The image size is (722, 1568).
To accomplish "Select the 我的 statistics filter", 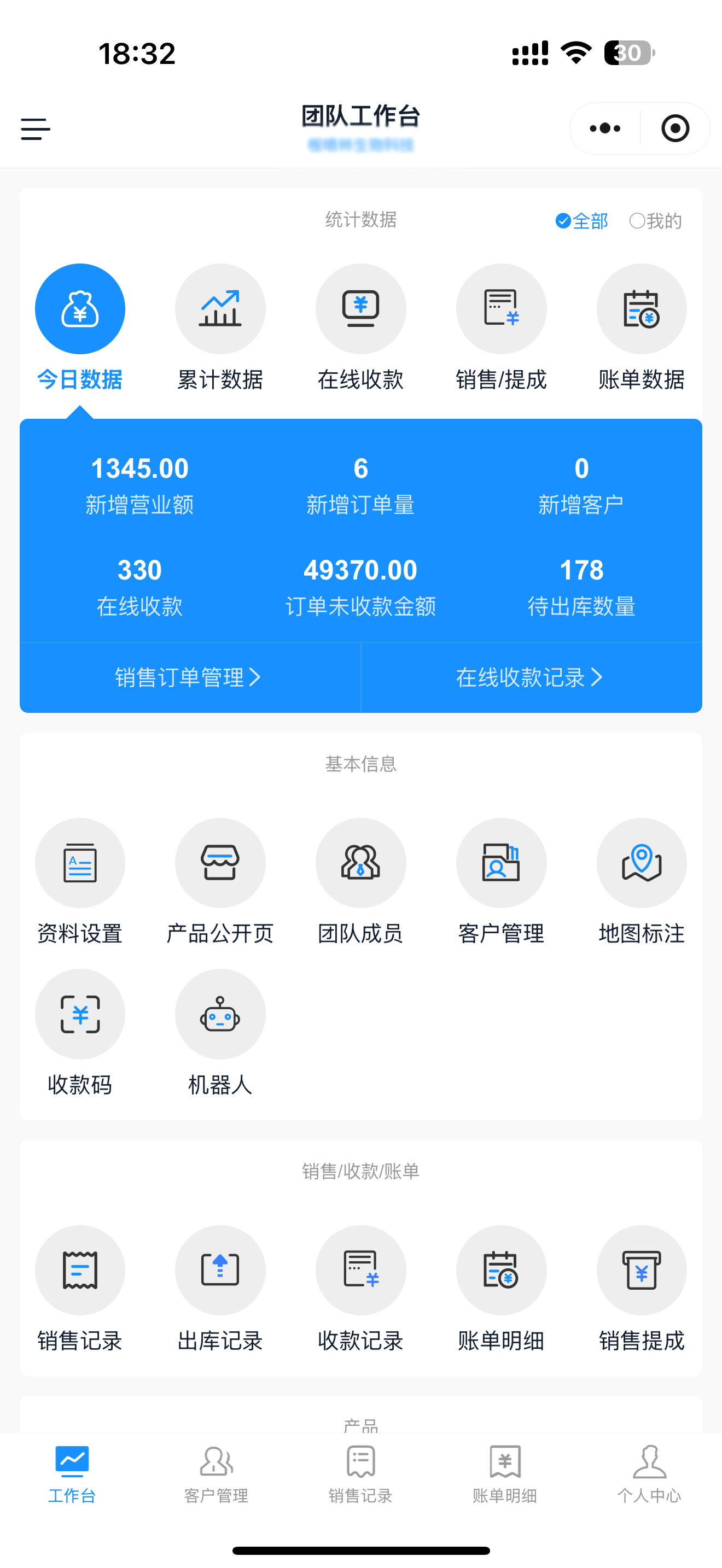I will [x=656, y=220].
